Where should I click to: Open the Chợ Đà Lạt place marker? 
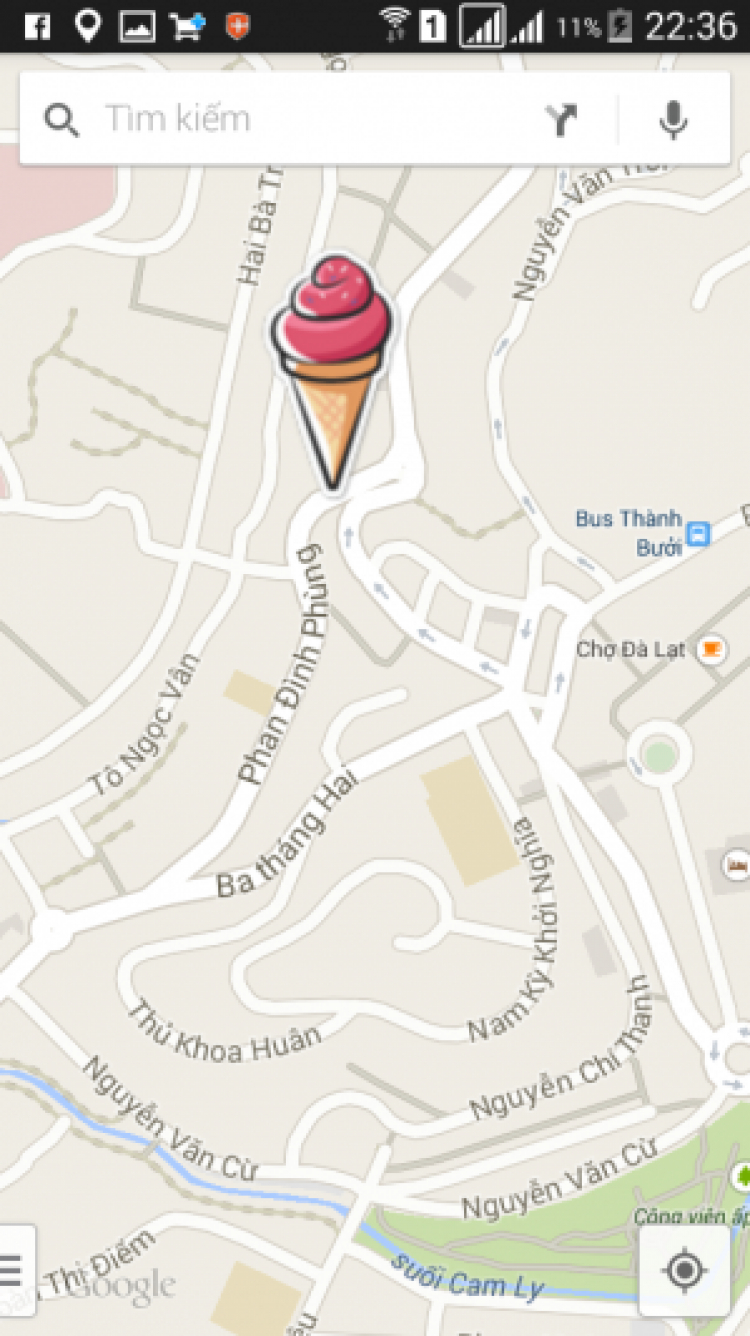click(x=711, y=649)
